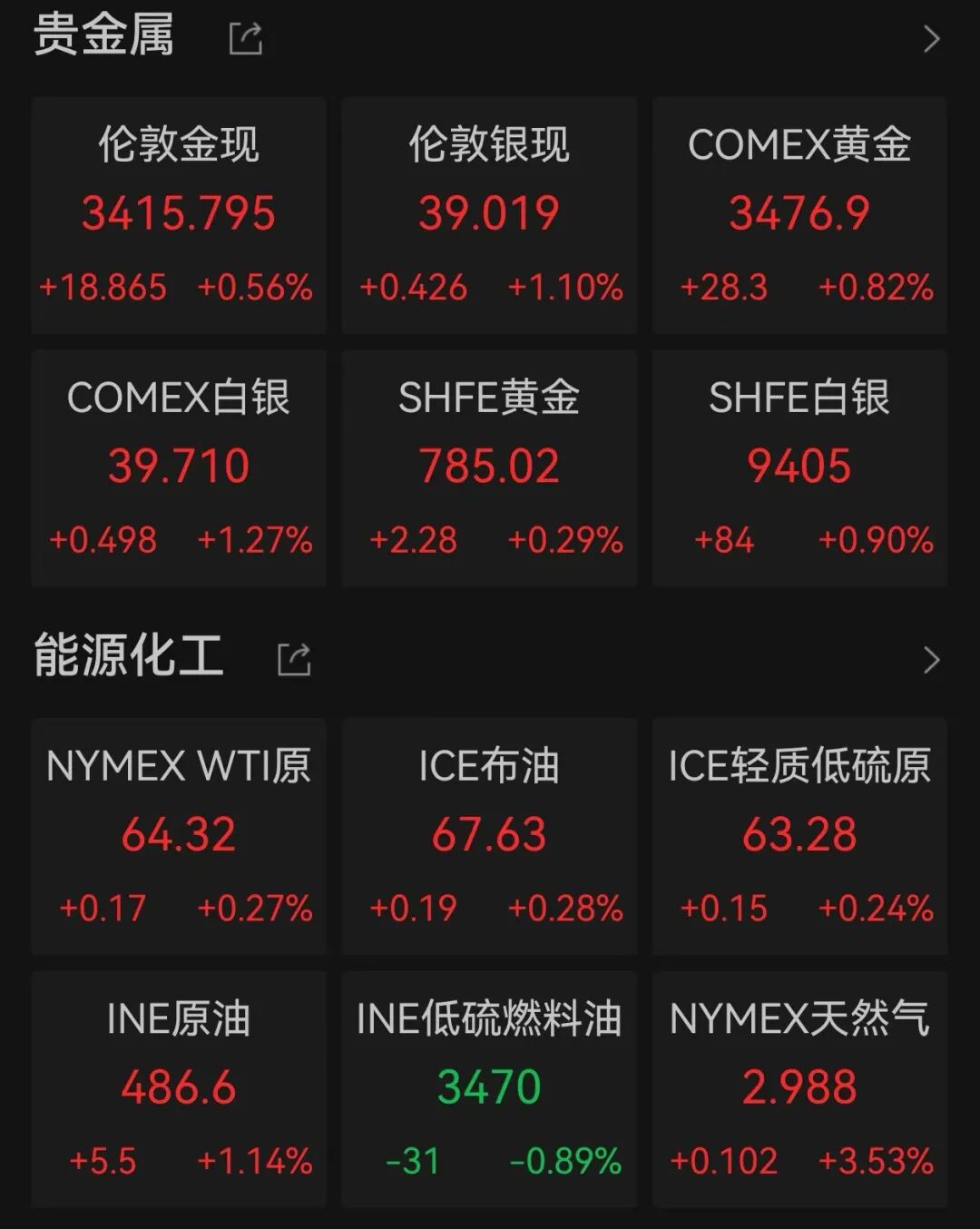Viewport: 980px width, 1229px height.
Task: Share the 贵金属 section
Action: tap(246, 39)
